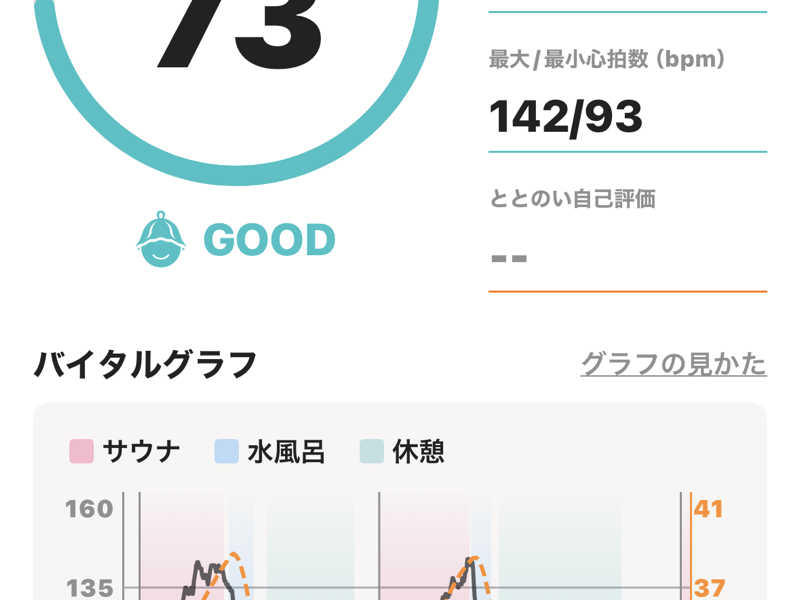Open the グラフの見かた link
Screen dimensions: 800x600
(673, 364)
